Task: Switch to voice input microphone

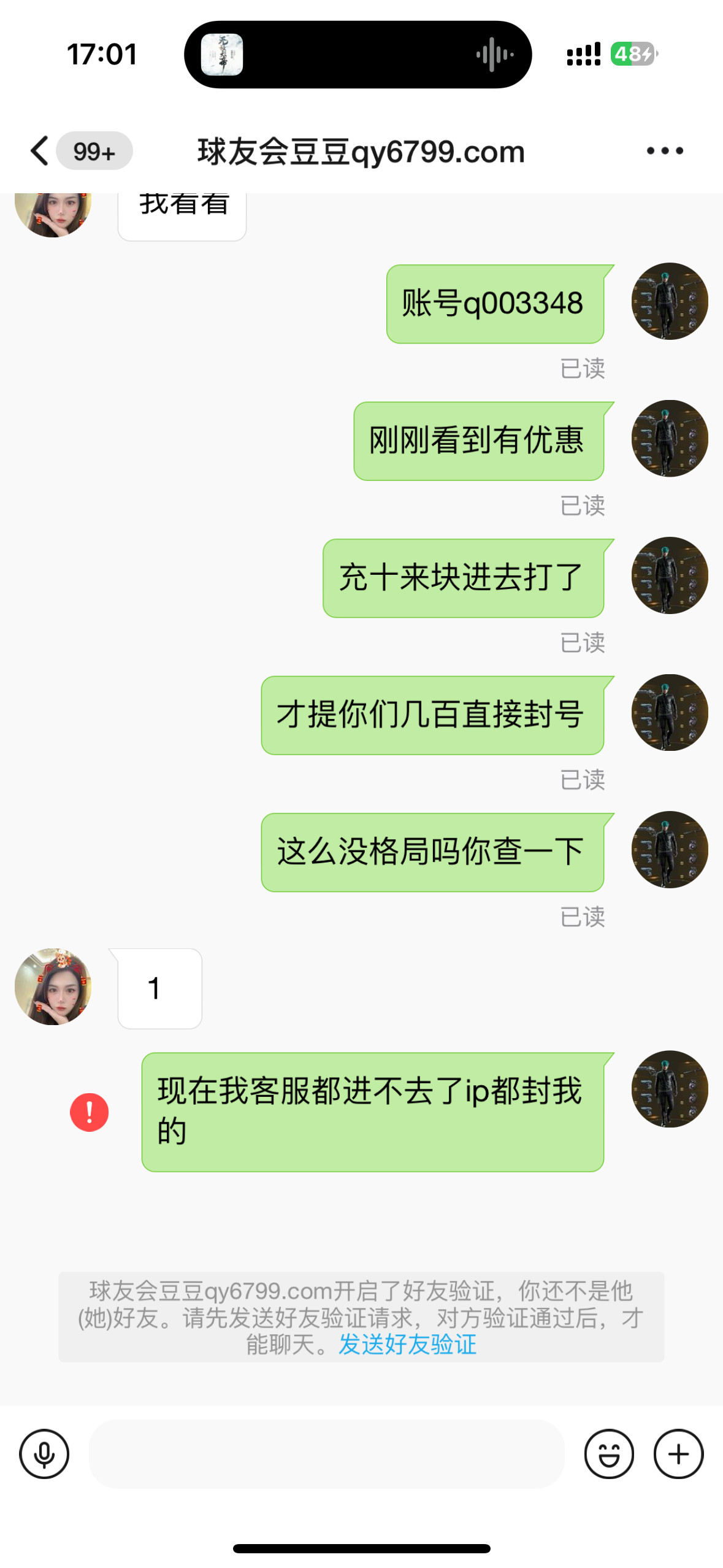Action: pos(44,1453)
